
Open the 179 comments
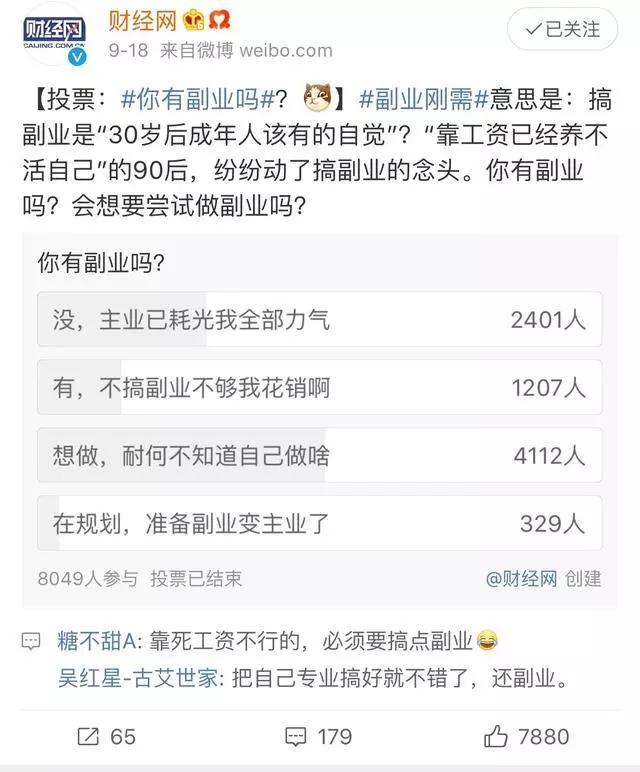click(318, 737)
